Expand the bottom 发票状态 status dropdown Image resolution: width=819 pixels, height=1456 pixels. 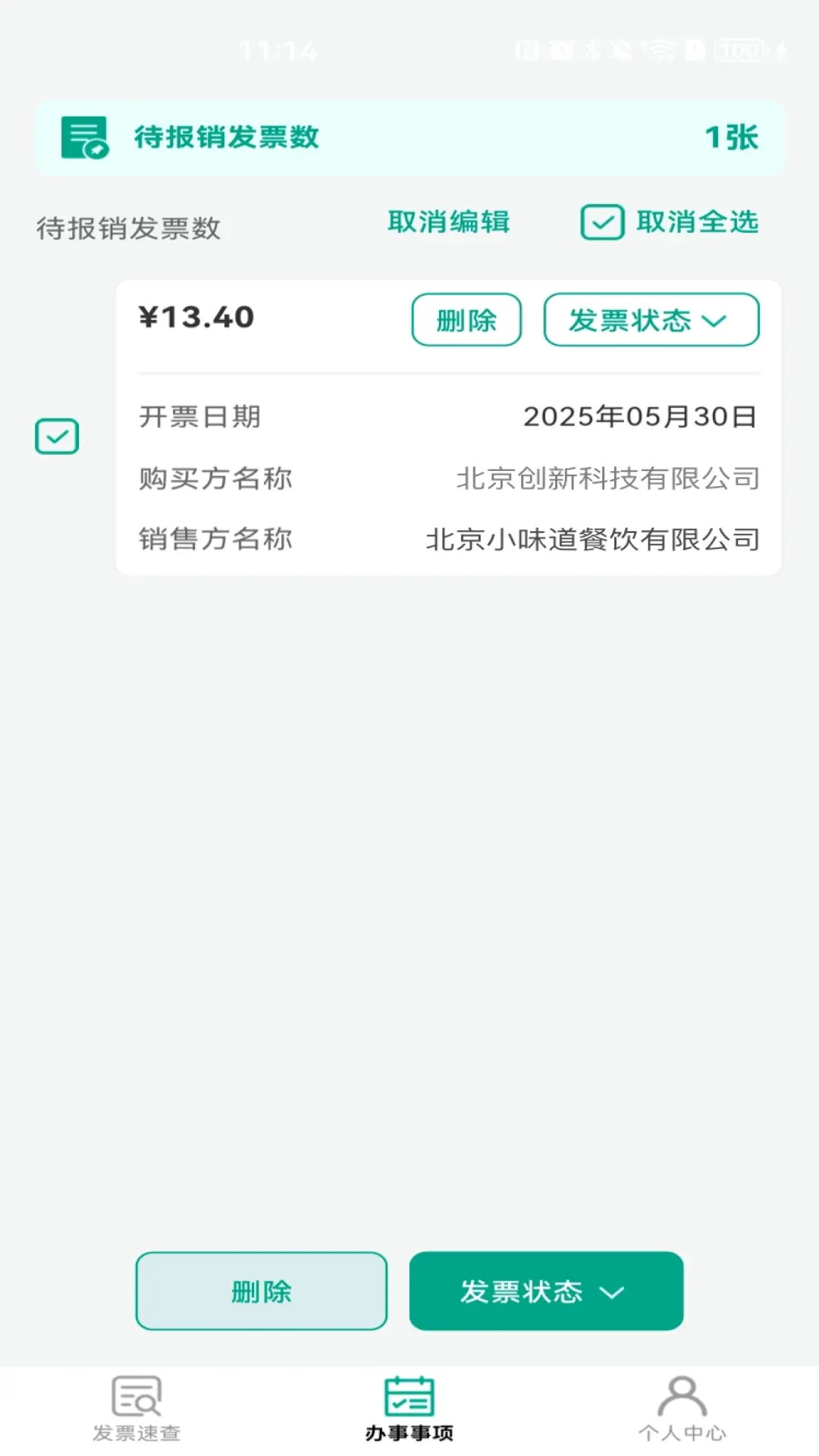546,1291
